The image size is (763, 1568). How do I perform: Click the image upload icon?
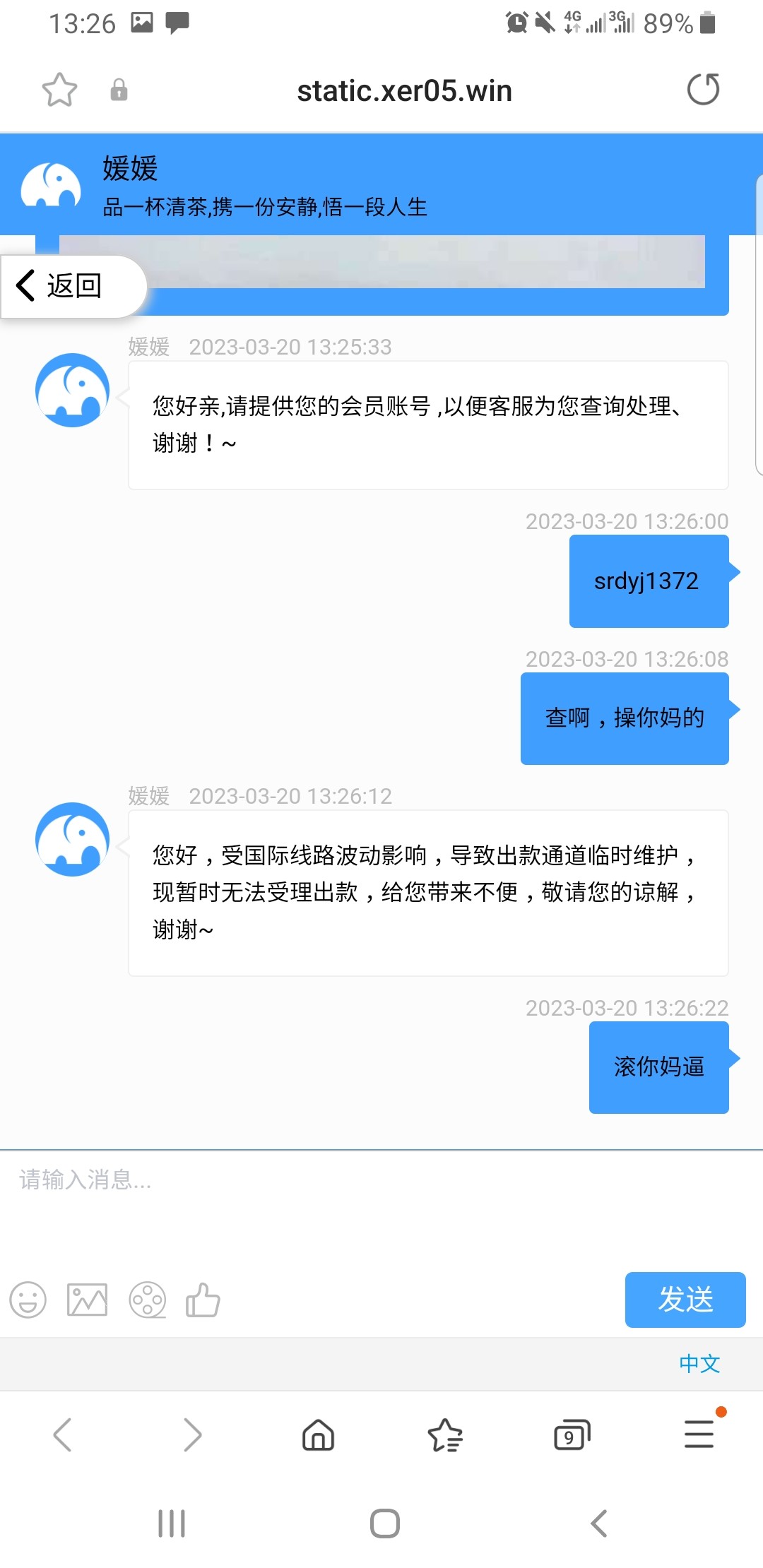click(x=88, y=1300)
